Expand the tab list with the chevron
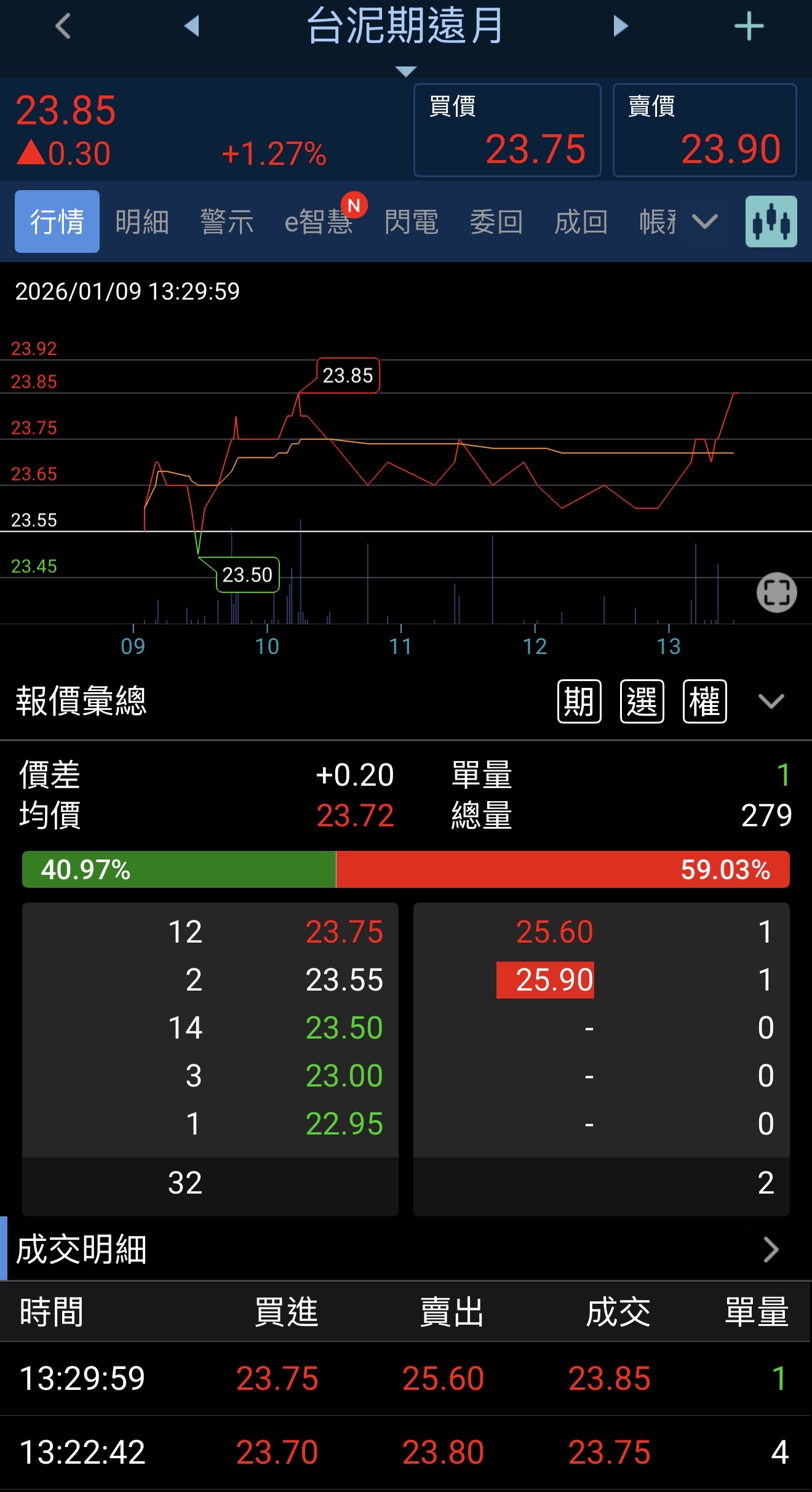This screenshot has height=1492, width=812. pos(705,221)
